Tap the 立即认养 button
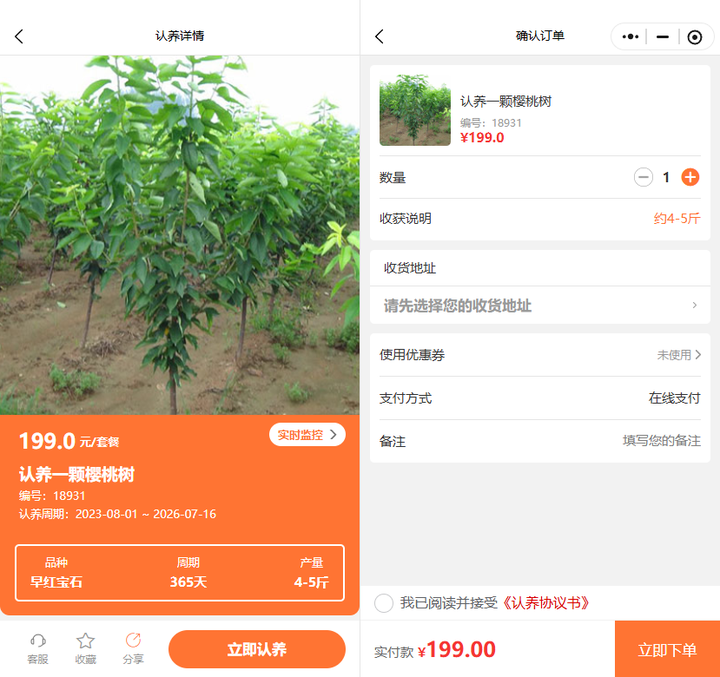Image resolution: width=720 pixels, height=677 pixels. point(257,649)
